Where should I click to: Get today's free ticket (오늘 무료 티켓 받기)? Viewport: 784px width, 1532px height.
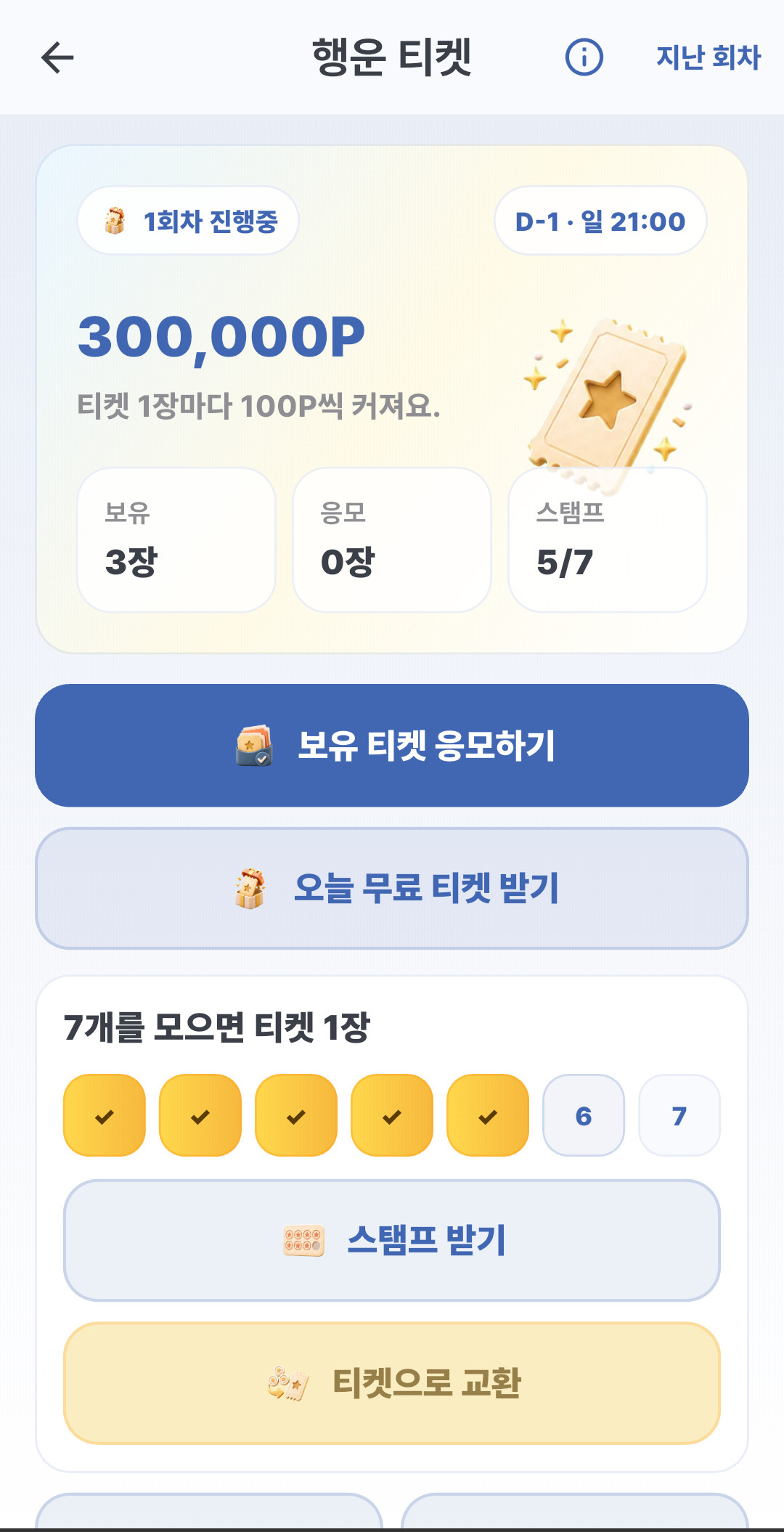click(x=392, y=888)
